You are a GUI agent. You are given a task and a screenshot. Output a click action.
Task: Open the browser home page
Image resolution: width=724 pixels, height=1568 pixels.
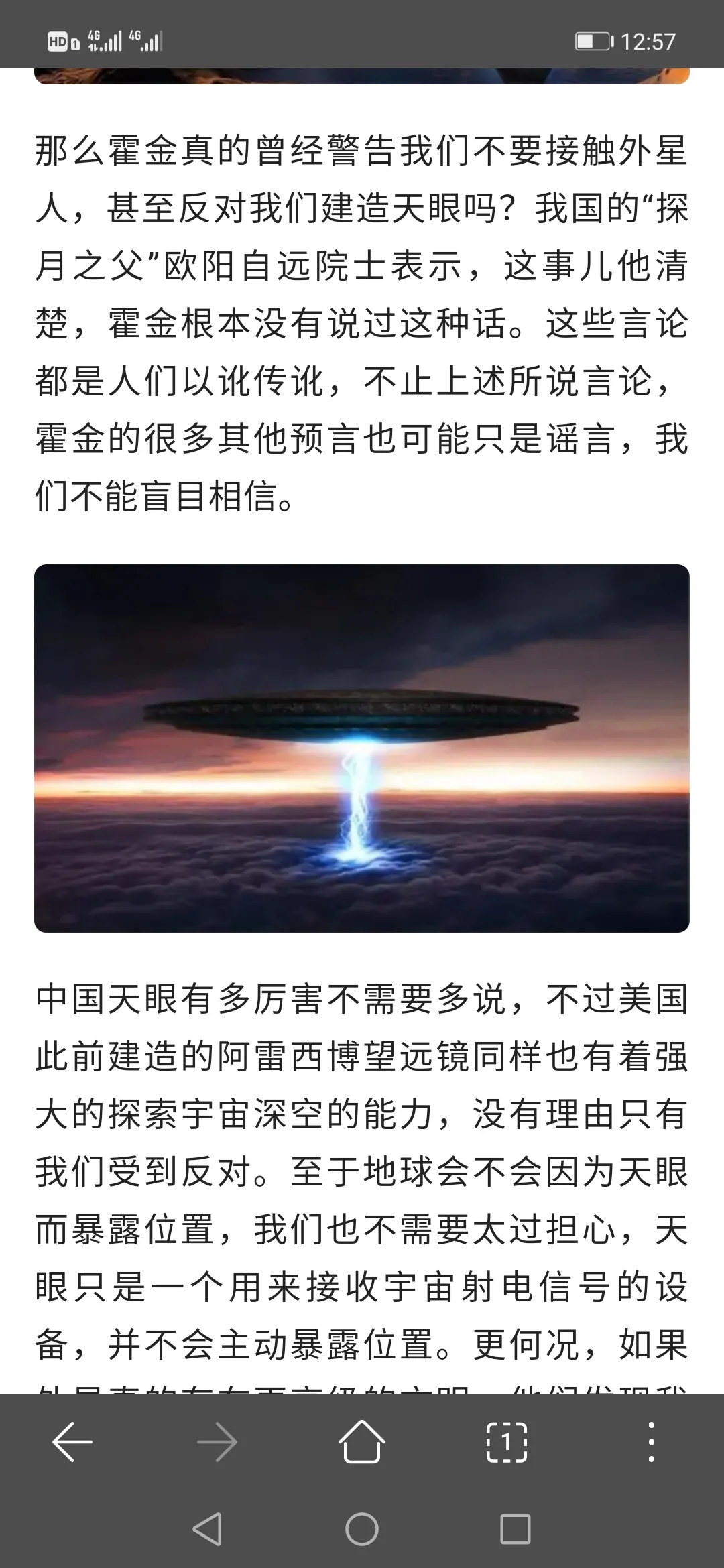pos(362,1441)
